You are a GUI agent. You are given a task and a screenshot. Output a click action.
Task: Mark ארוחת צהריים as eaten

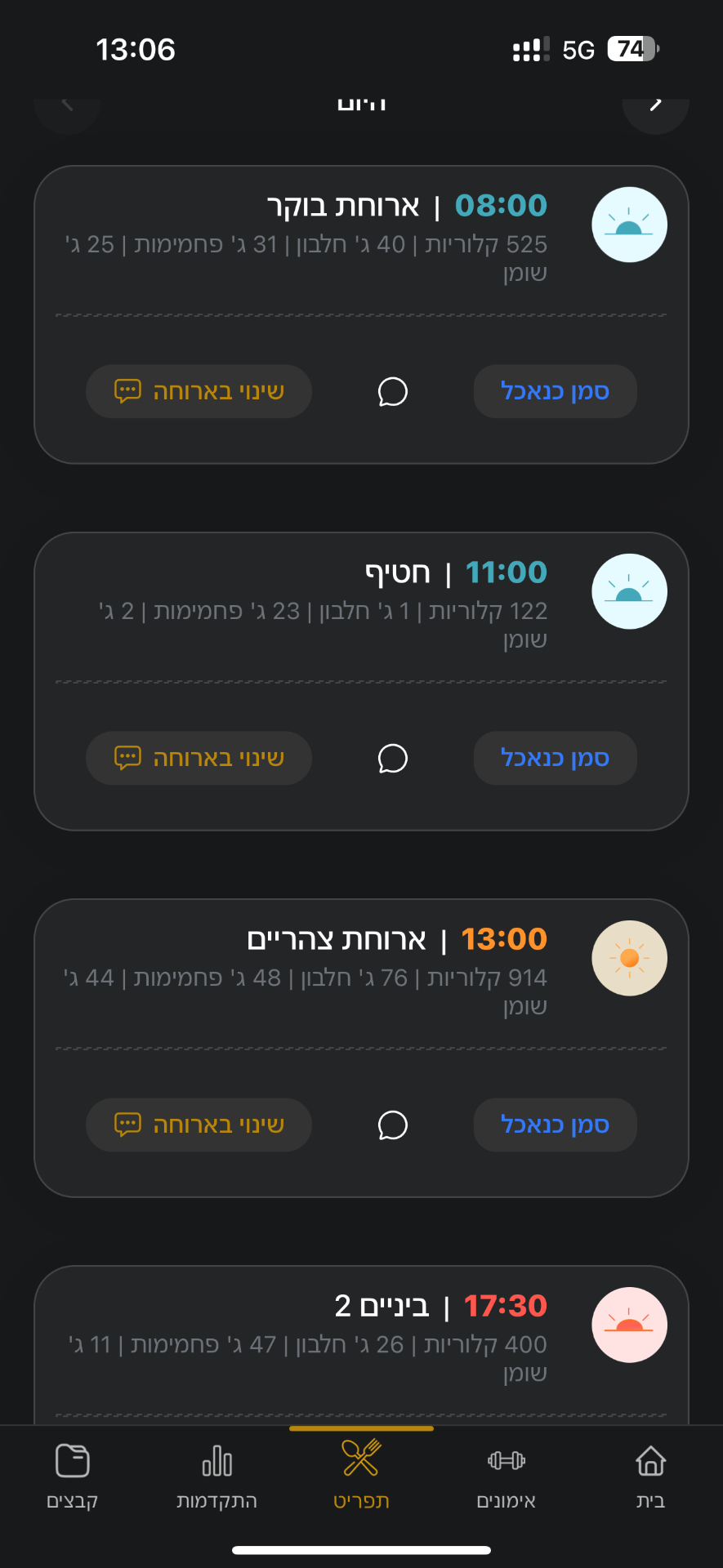555,1125
